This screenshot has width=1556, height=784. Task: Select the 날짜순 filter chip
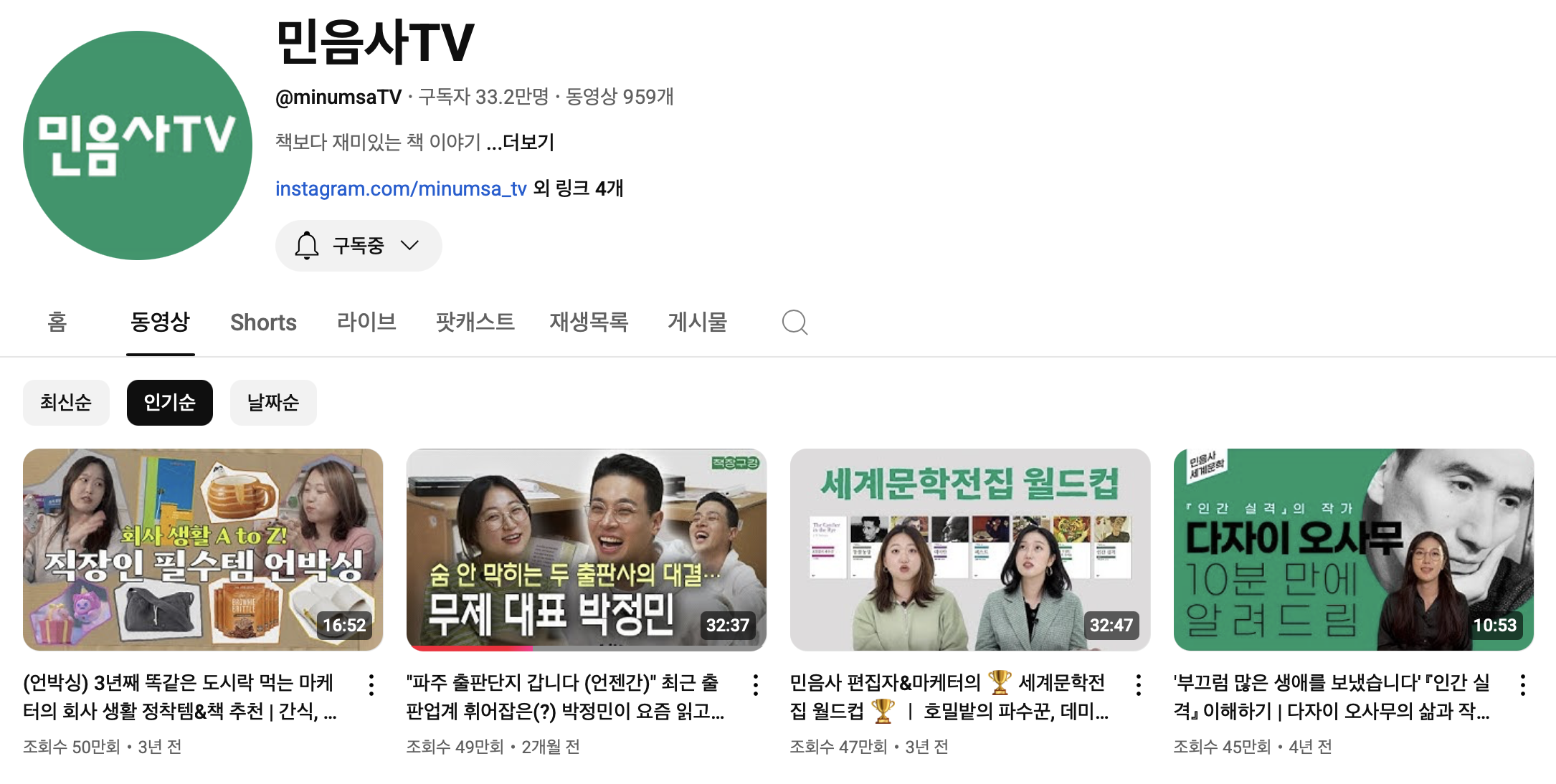273,403
